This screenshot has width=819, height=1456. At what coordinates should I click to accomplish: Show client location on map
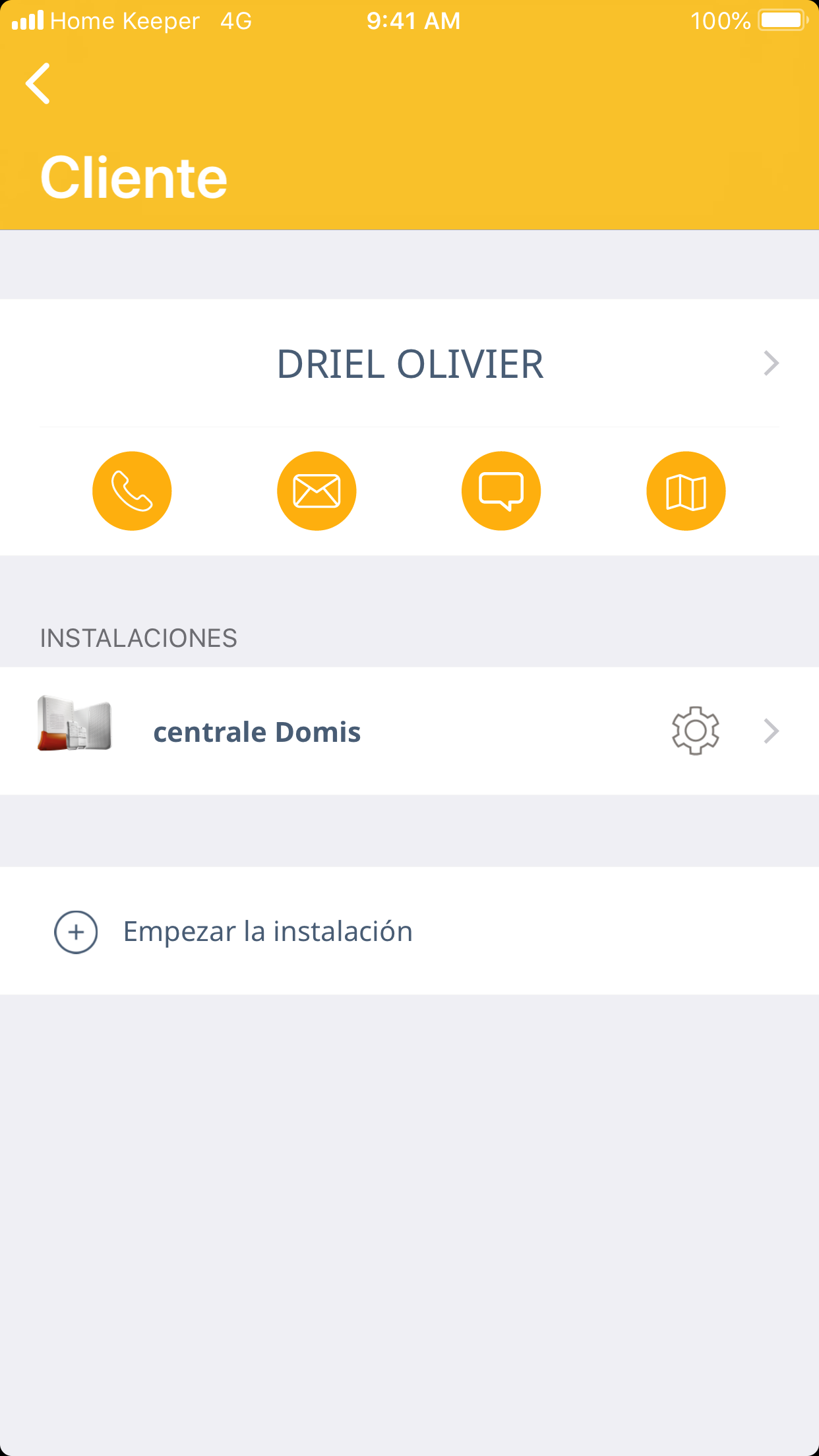[686, 491]
